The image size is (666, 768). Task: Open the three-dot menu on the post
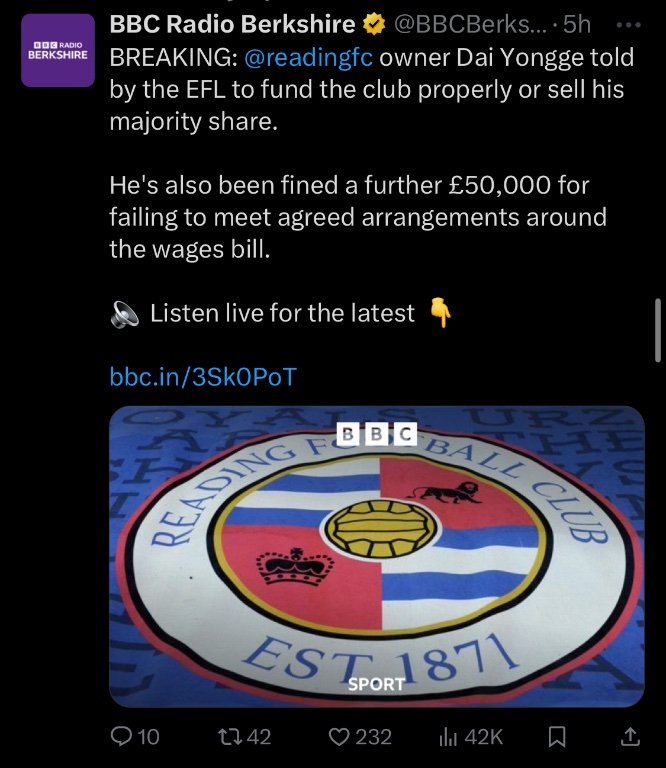pos(627,22)
